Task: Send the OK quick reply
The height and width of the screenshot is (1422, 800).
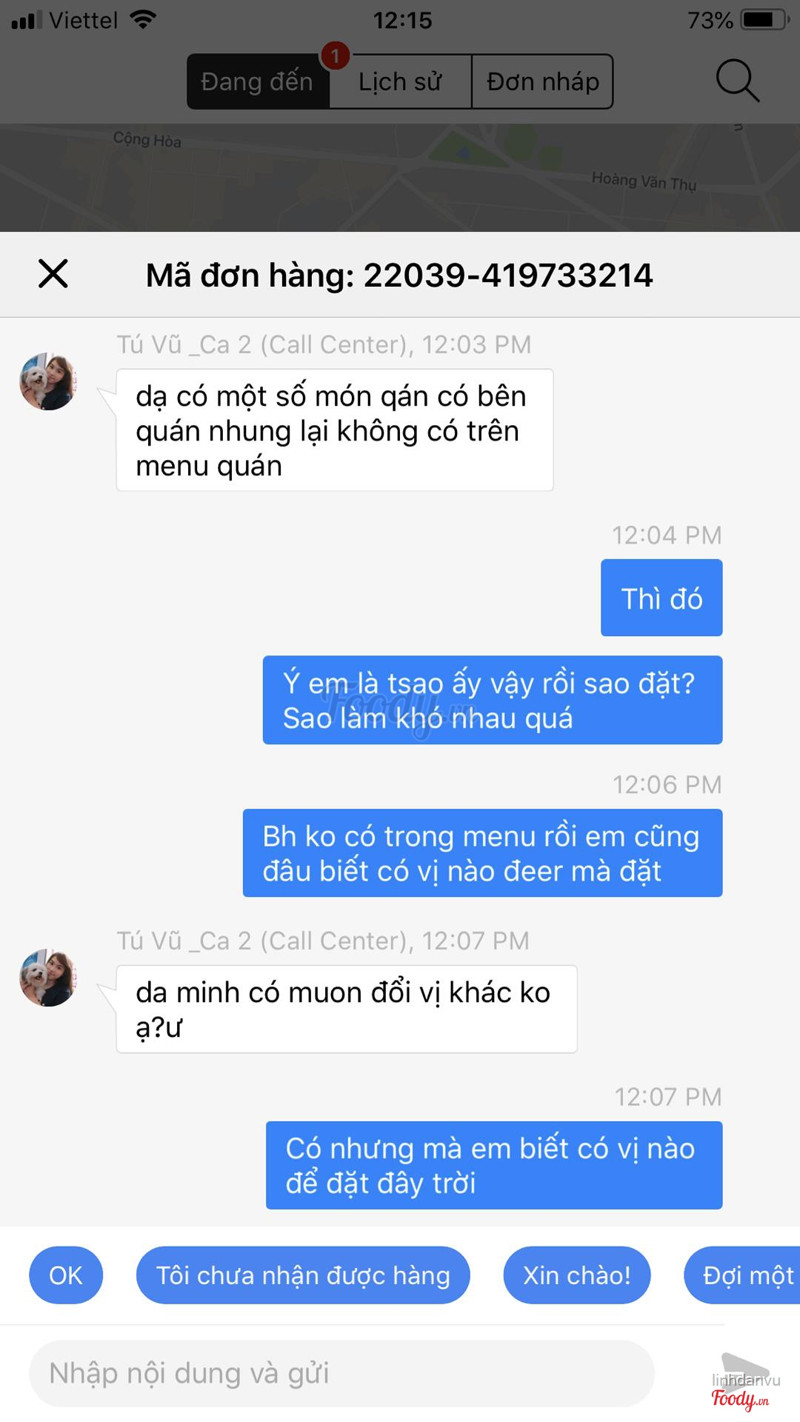Action: [x=66, y=1275]
